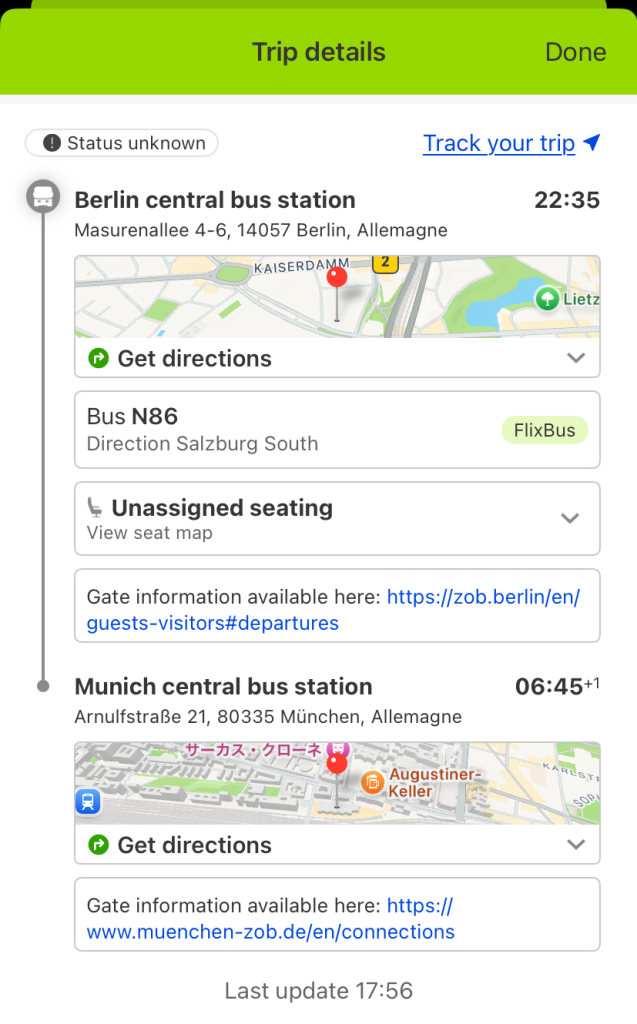The height and width of the screenshot is (1024, 637).
Task: Open the Bus N86 route details card
Action: pos(337,429)
